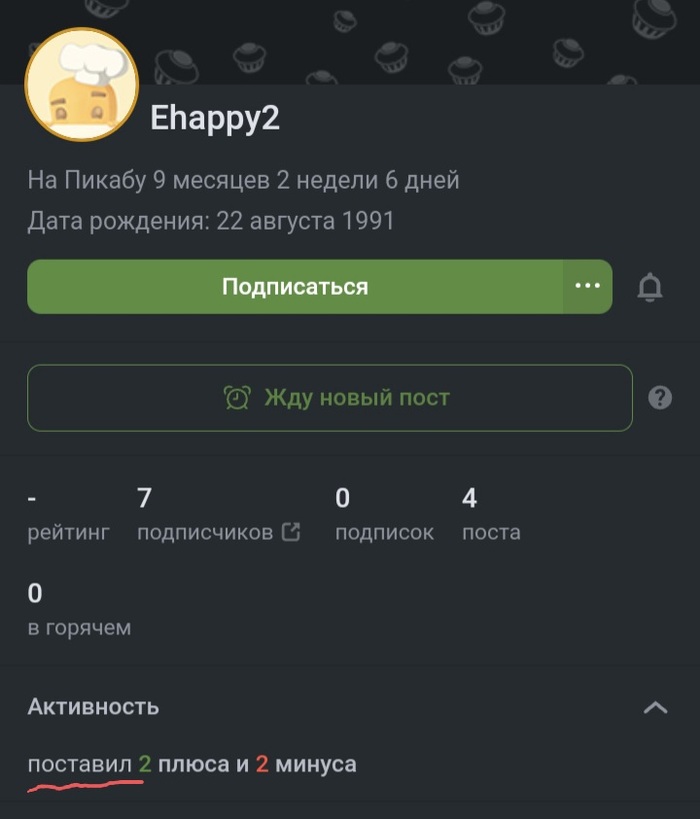Tap the Жду новый пост button
This screenshot has height=819, width=700.
[x=330, y=398]
